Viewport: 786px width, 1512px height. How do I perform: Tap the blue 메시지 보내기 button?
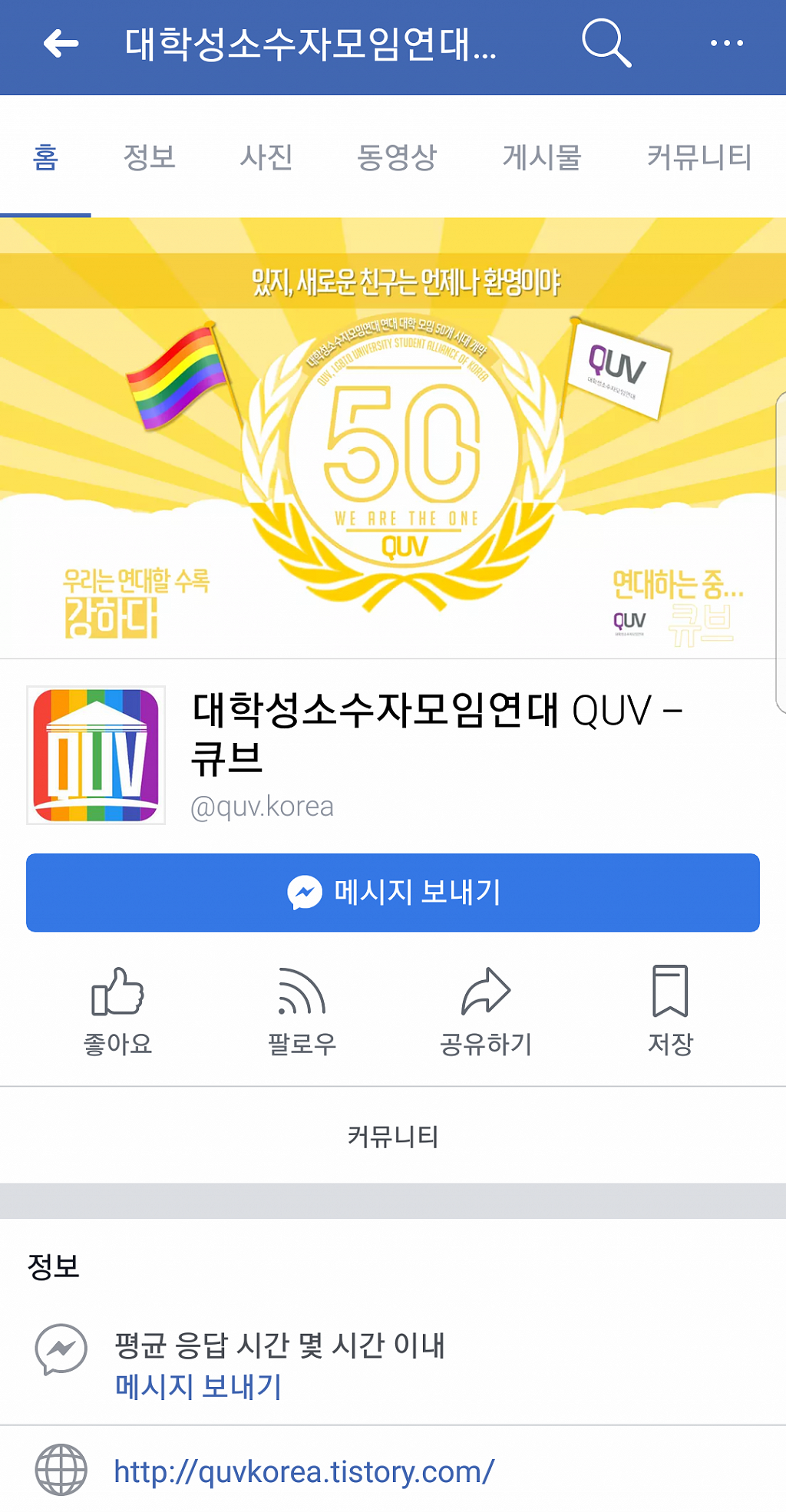[x=393, y=893]
